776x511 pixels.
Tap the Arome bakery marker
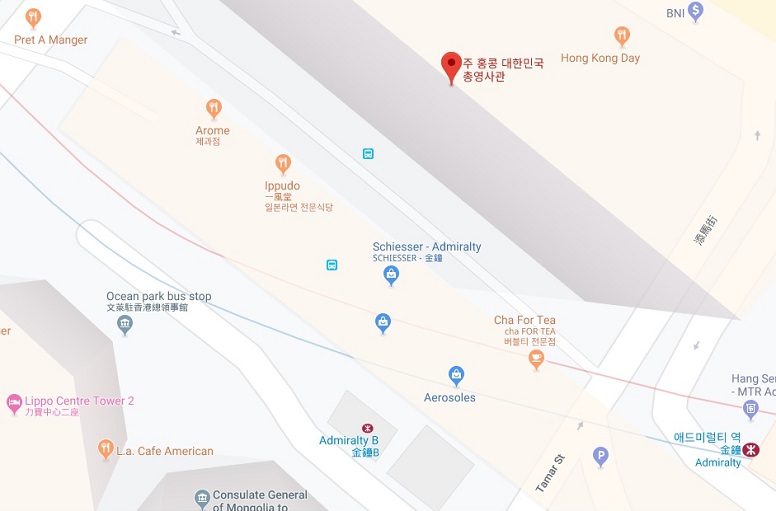click(213, 109)
